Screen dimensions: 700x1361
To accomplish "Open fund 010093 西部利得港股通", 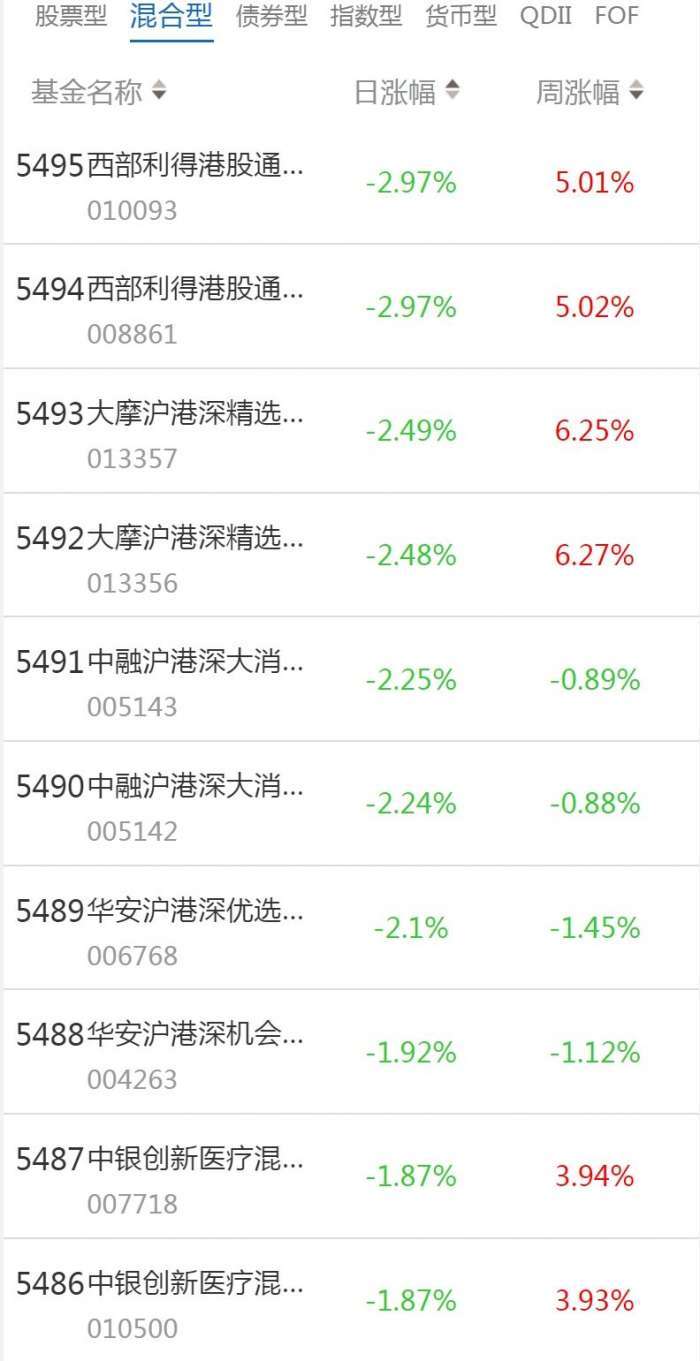I will coord(160,183).
